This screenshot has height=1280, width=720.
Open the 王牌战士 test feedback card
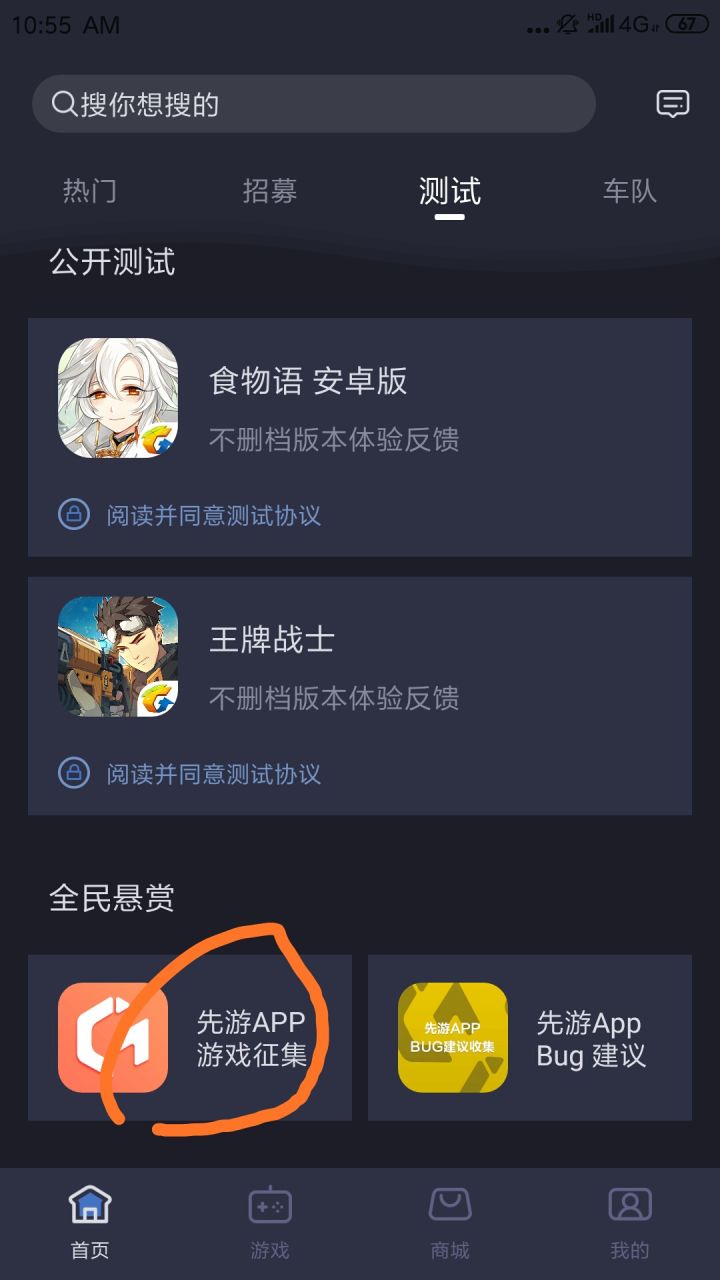[360, 660]
